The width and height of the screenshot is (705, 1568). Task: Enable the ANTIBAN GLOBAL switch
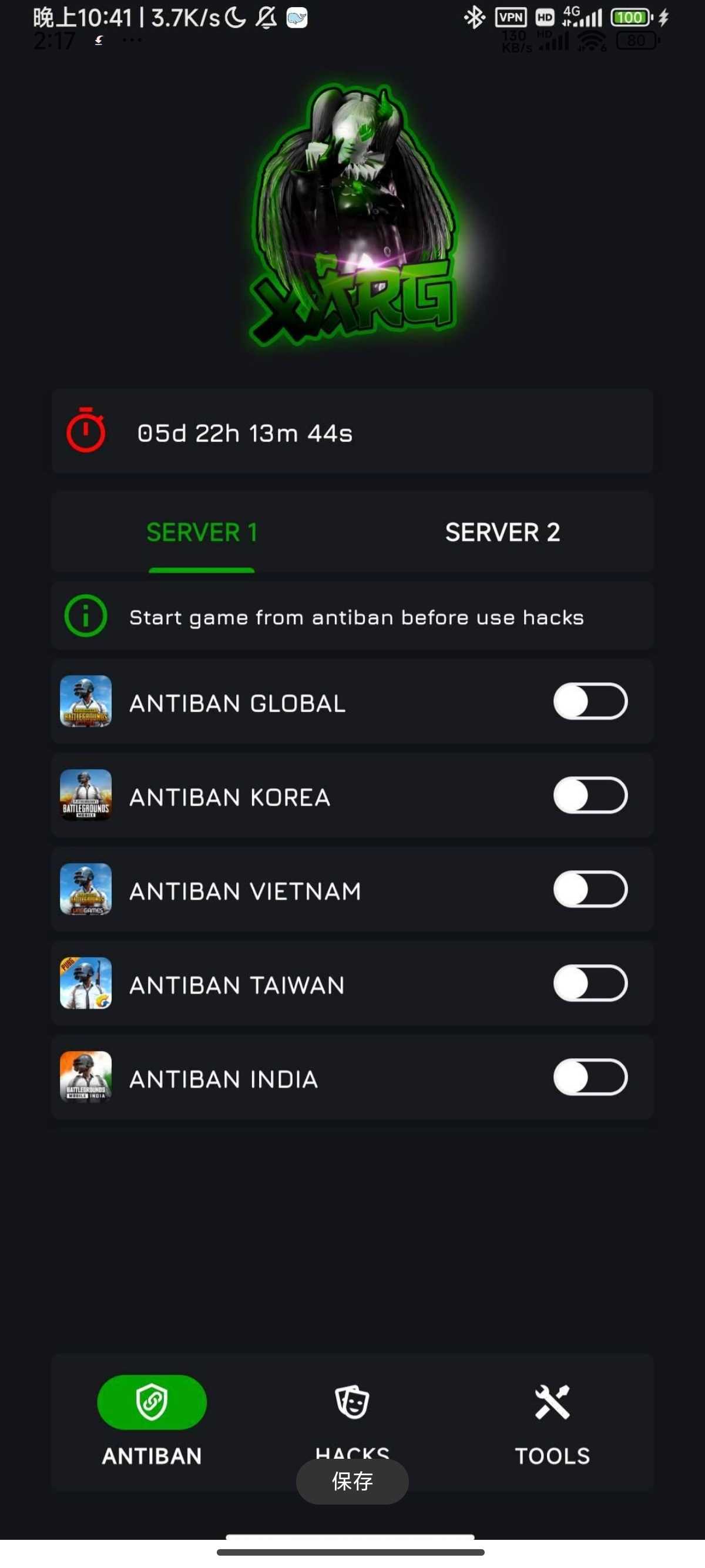coord(589,701)
